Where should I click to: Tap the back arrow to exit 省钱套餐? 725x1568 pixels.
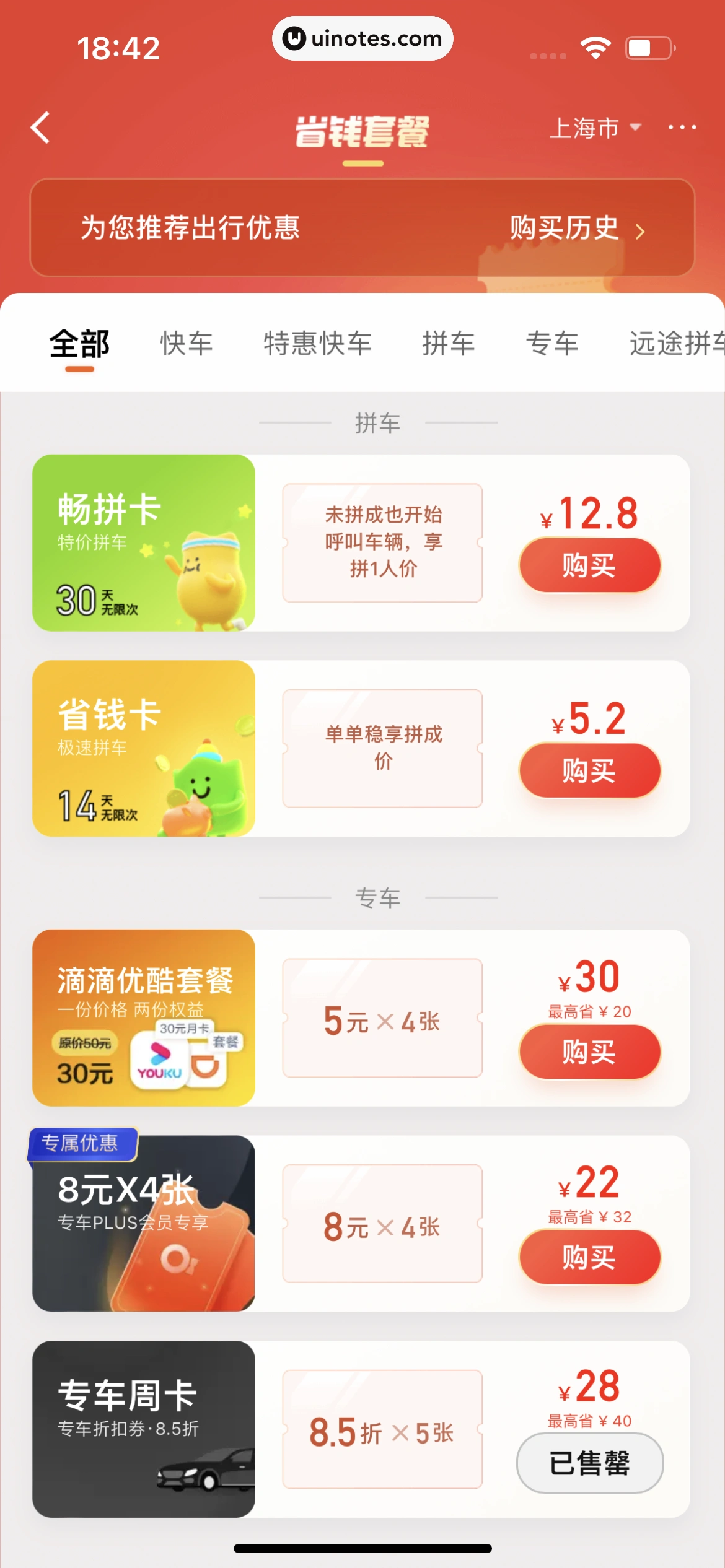coord(40,127)
